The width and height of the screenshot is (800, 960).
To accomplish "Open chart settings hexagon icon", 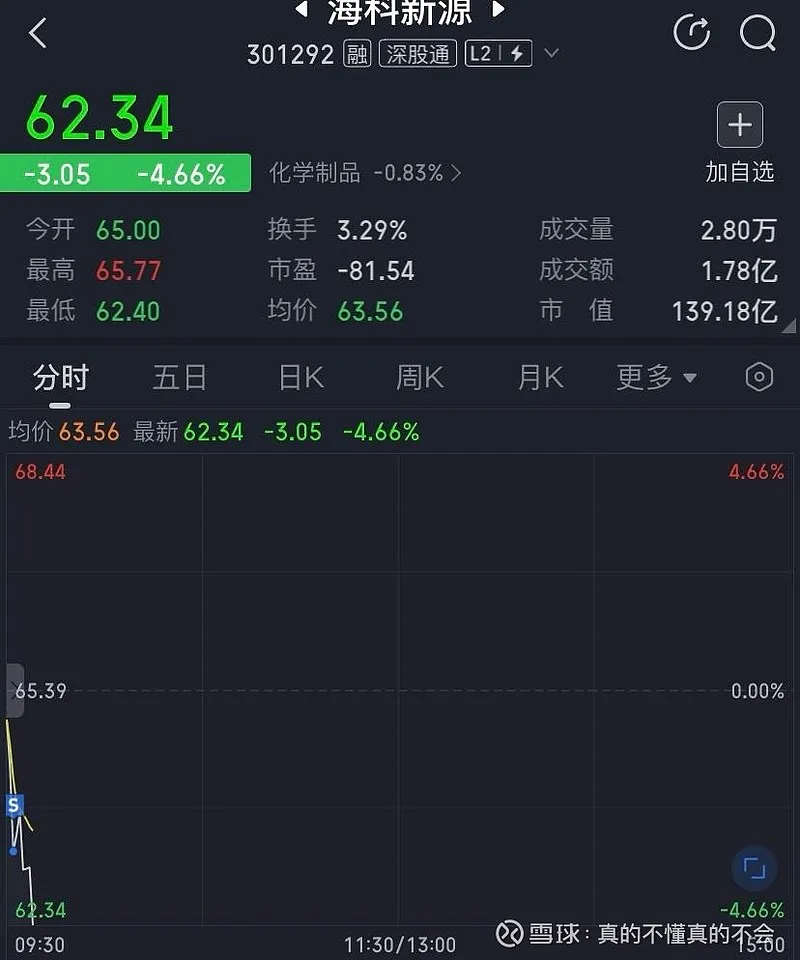I will point(759,377).
